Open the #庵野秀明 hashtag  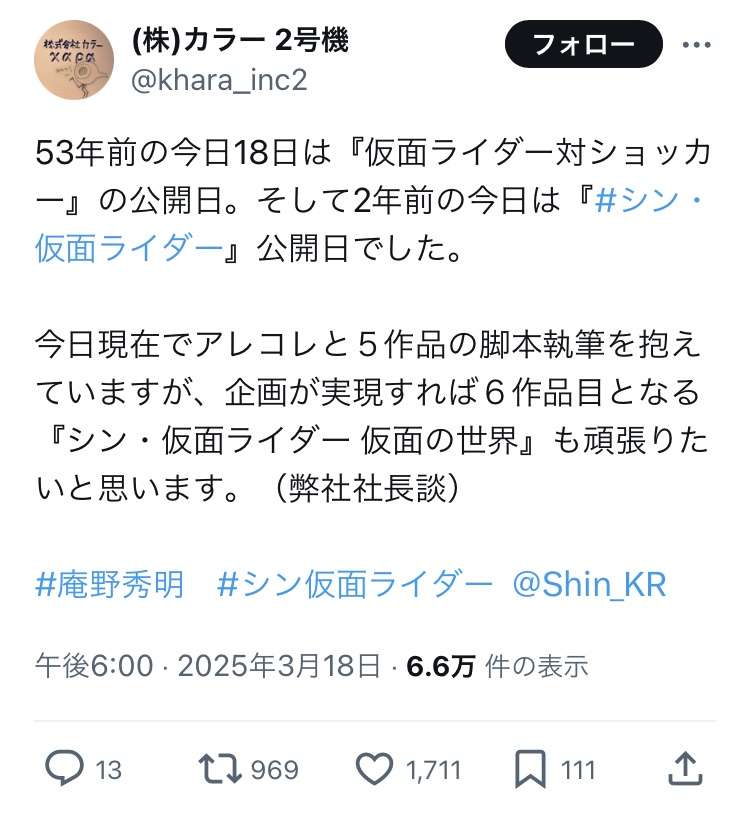pos(110,584)
